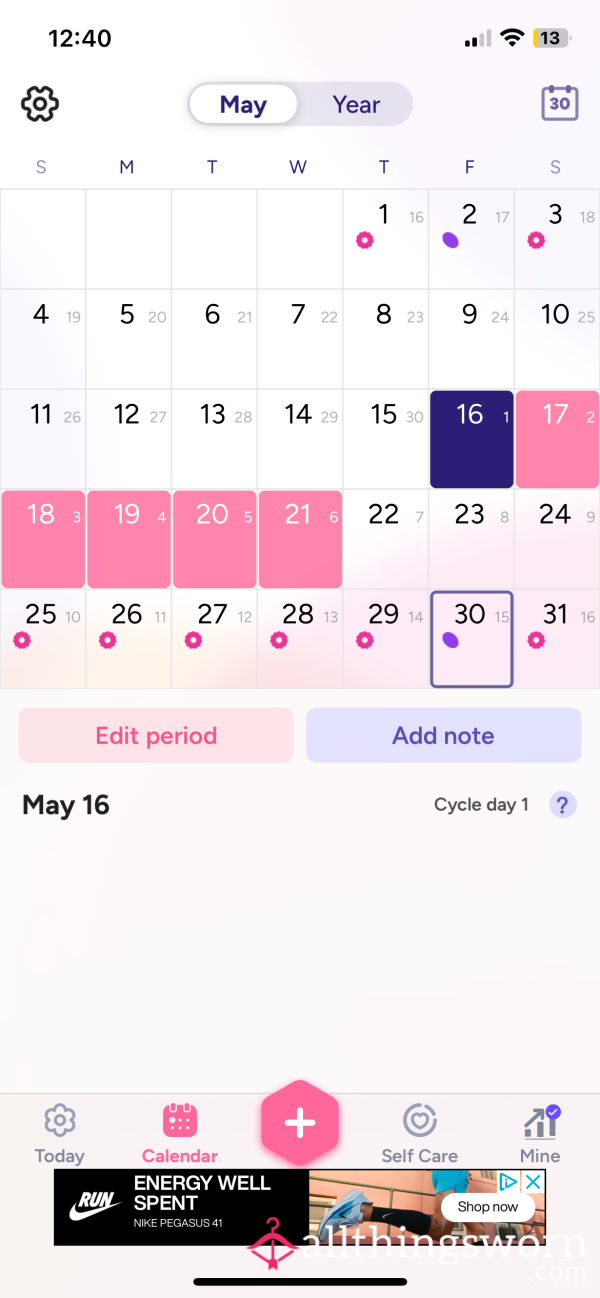Select the May segment

click(243, 104)
